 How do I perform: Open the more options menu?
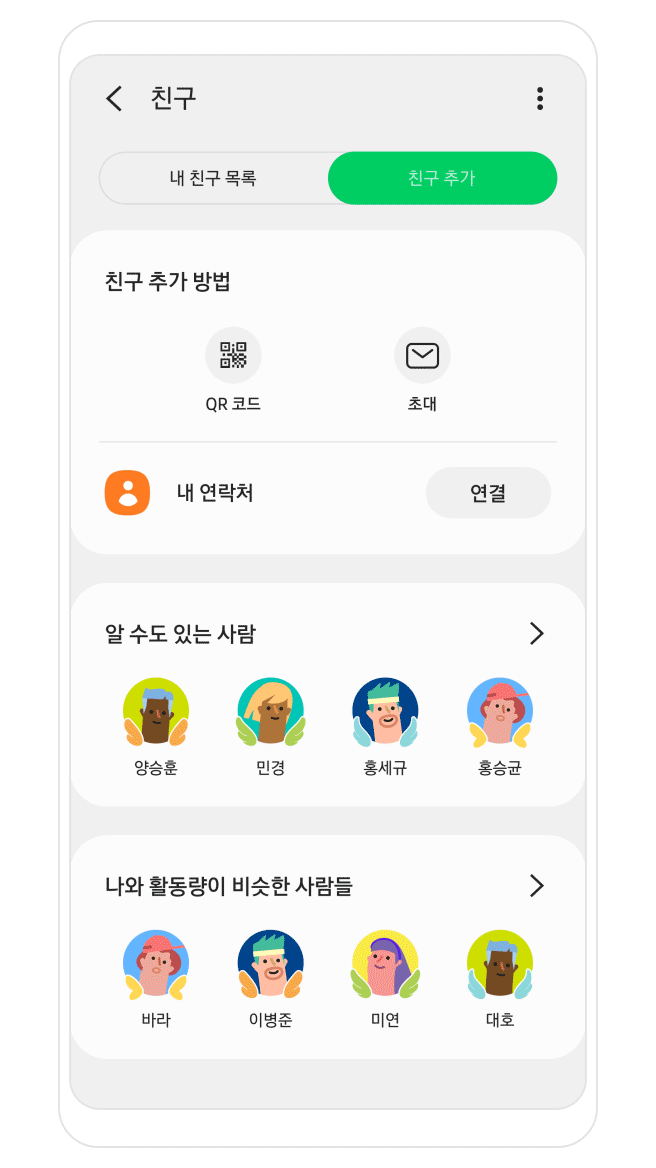[x=540, y=98]
